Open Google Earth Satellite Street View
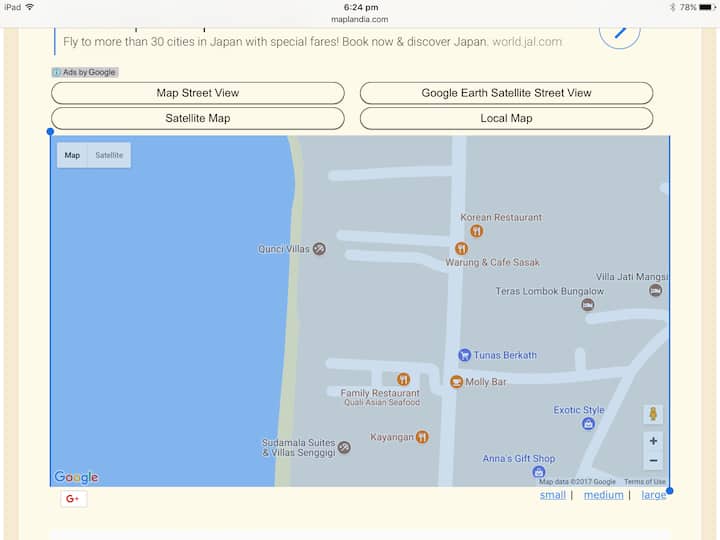This screenshot has width=720, height=540. [x=506, y=93]
